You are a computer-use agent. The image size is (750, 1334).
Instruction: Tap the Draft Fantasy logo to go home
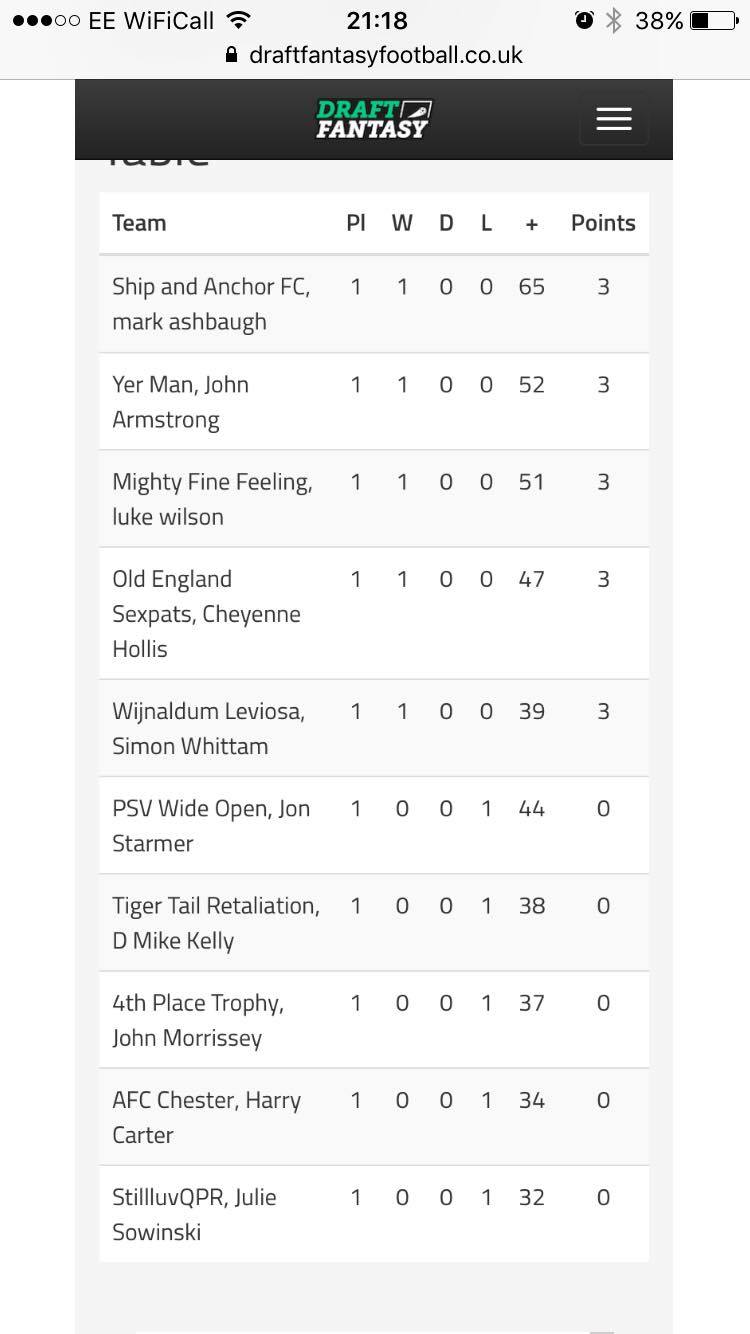[373, 119]
